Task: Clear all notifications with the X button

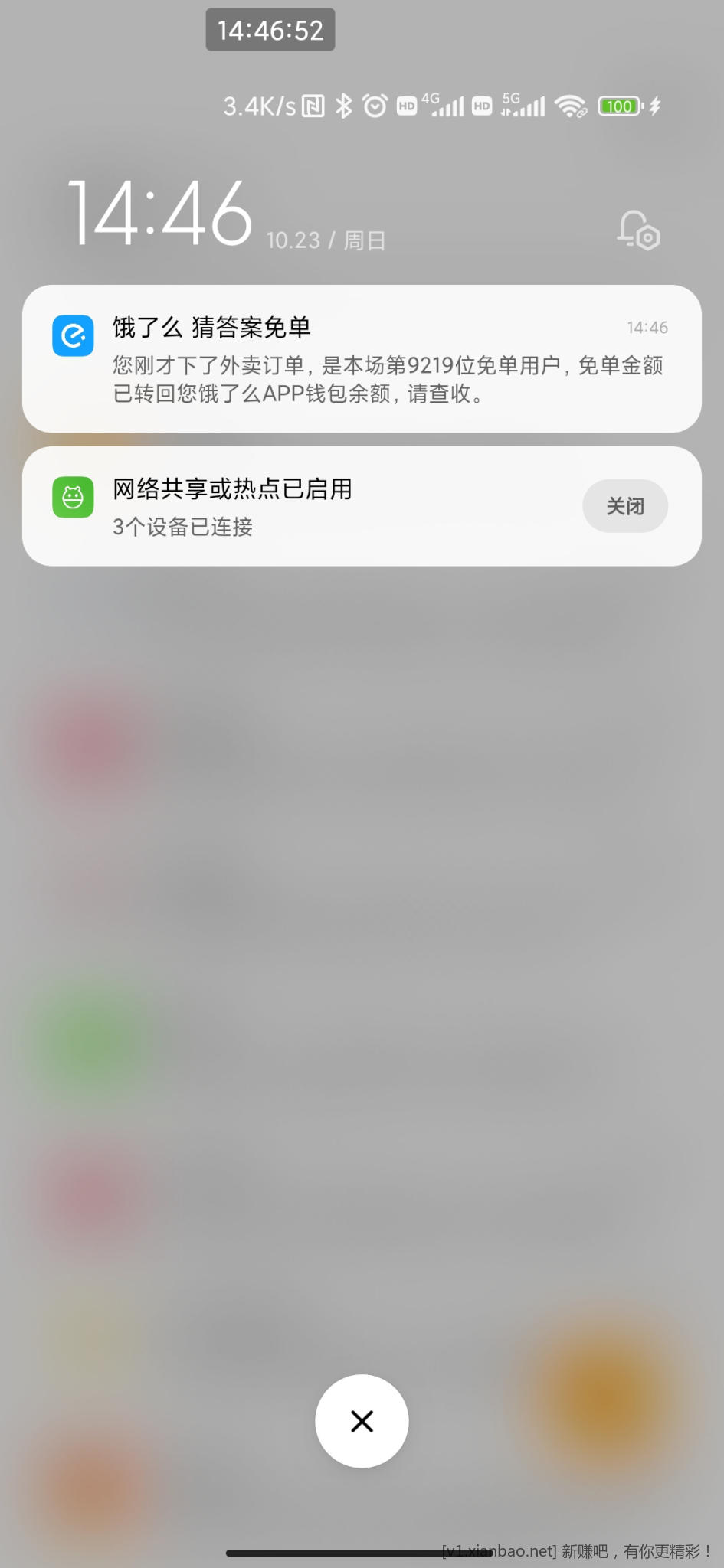Action: (x=362, y=1421)
